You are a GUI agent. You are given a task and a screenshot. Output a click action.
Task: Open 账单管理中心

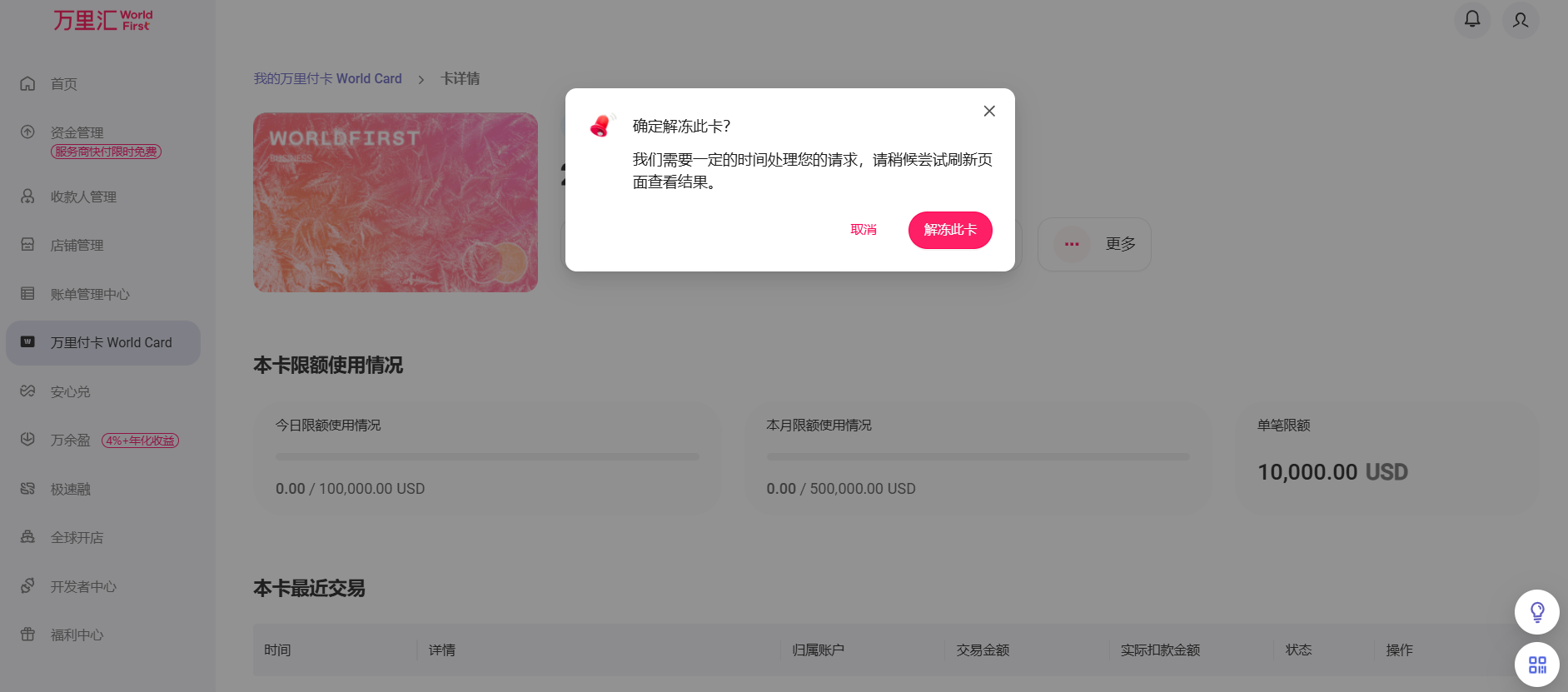pyautogui.click(x=90, y=294)
